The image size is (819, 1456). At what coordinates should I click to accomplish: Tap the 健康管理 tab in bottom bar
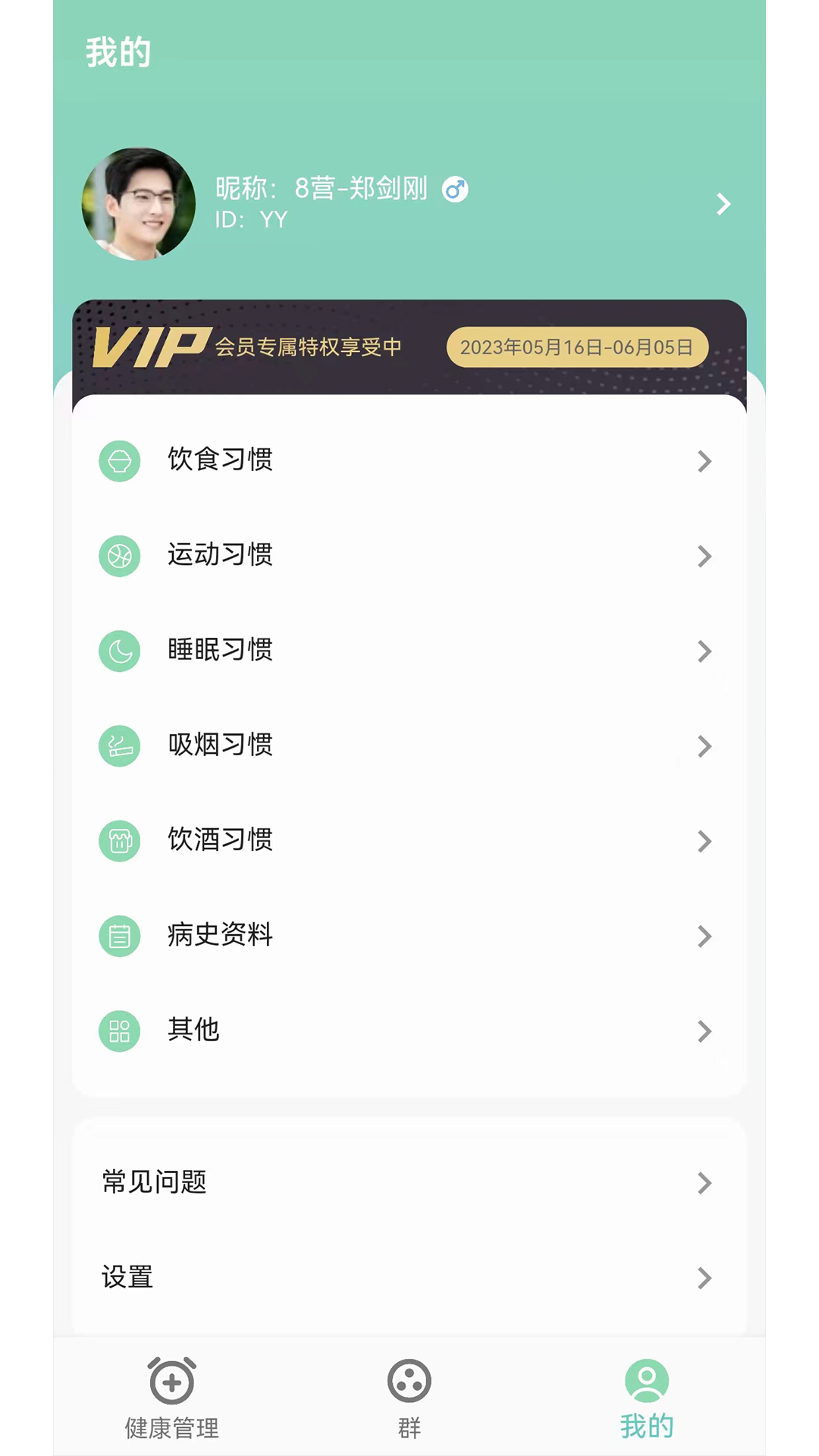(x=171, y=1399)
